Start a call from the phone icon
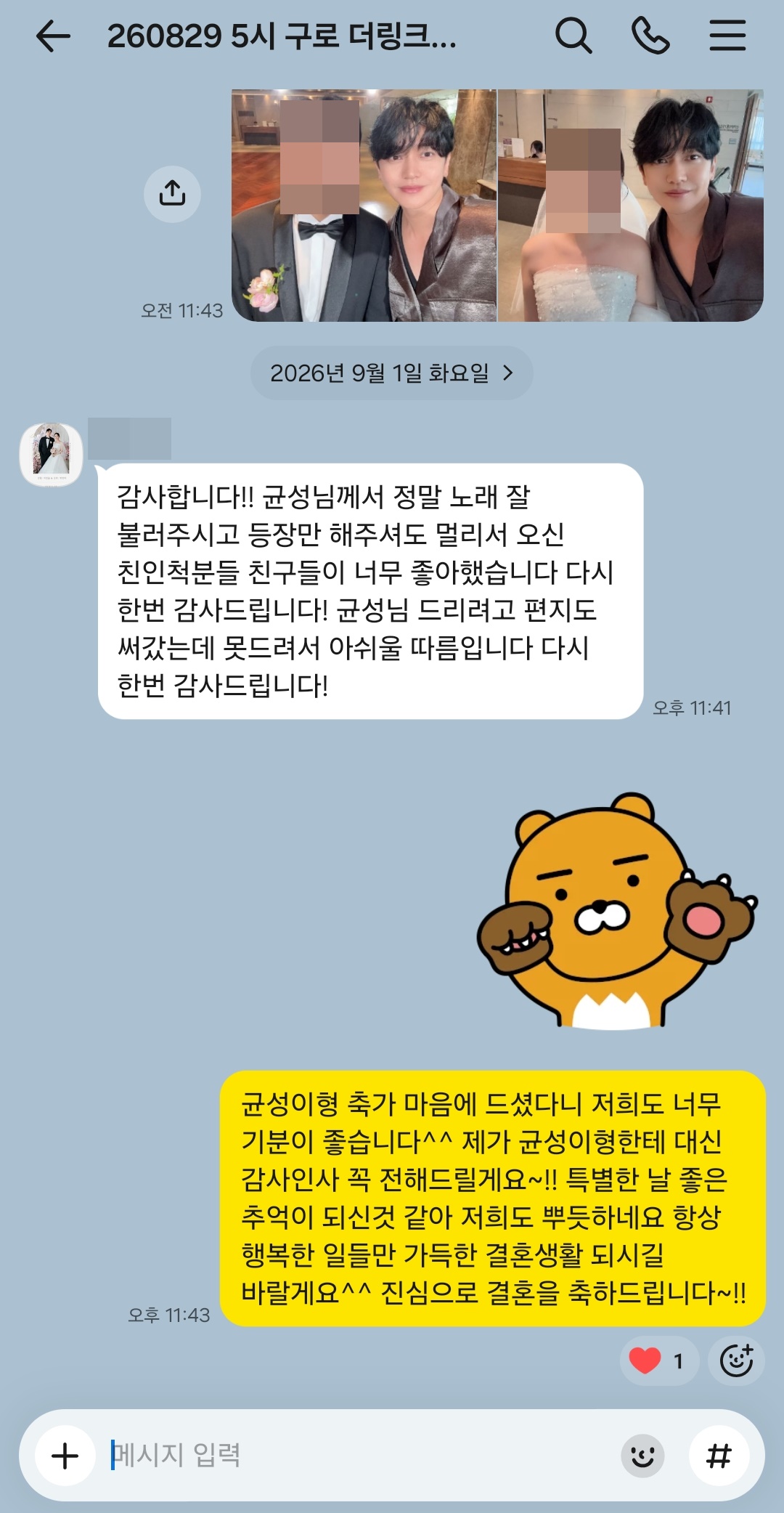 tap(650, 36)
